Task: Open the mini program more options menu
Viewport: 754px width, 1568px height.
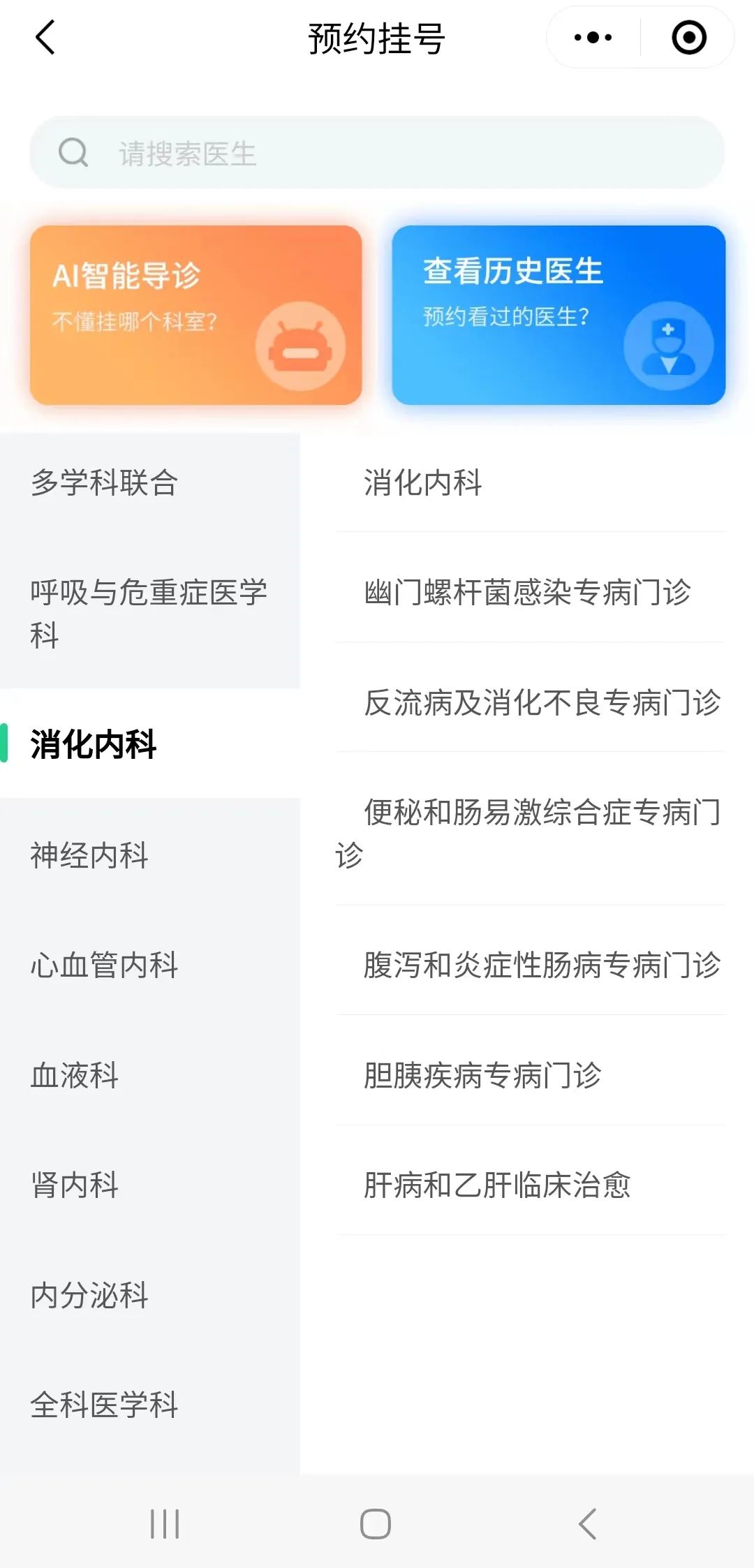Action: [x=593, y=38]
